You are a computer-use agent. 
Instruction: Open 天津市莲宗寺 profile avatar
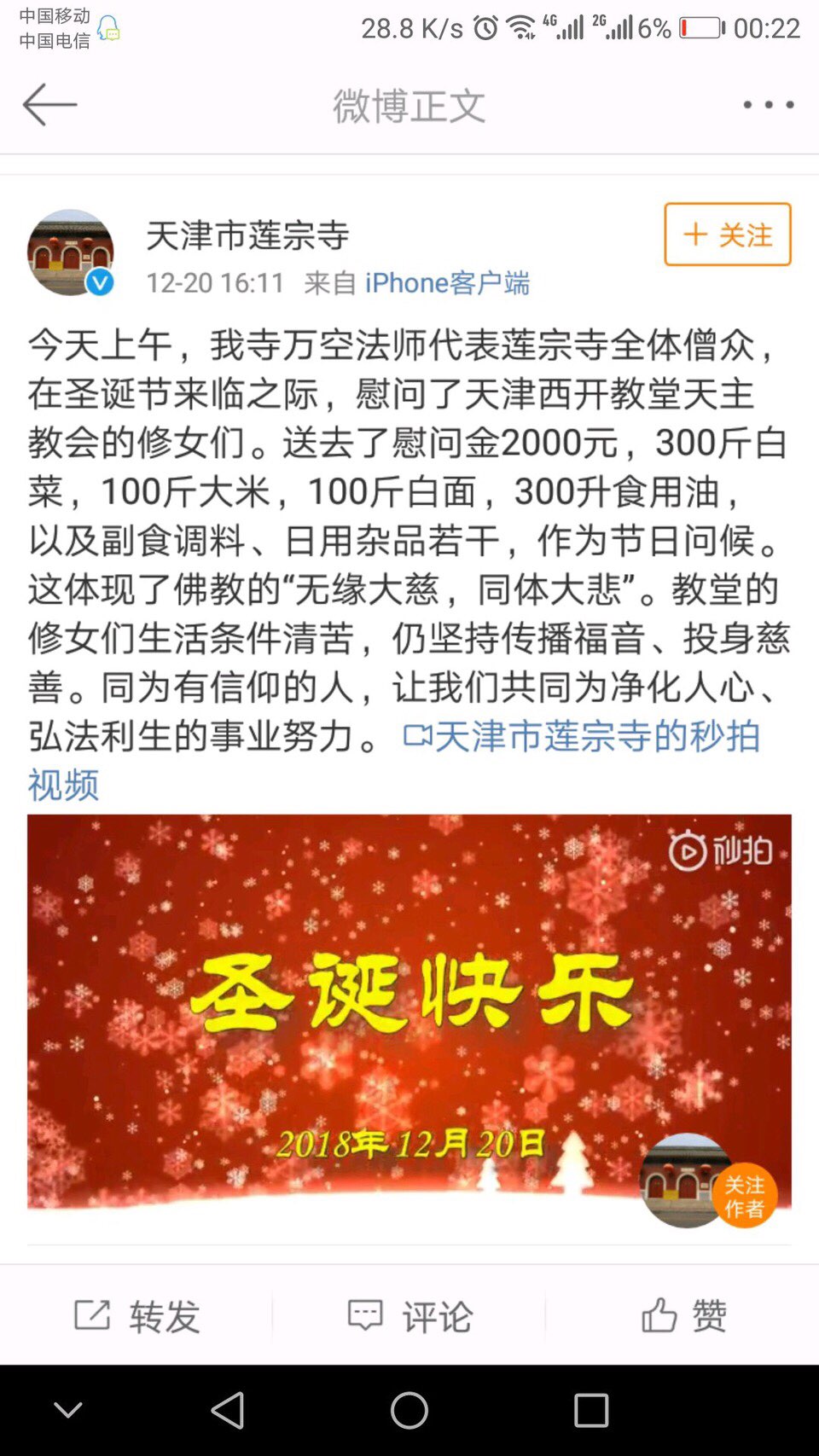(71, 252)
